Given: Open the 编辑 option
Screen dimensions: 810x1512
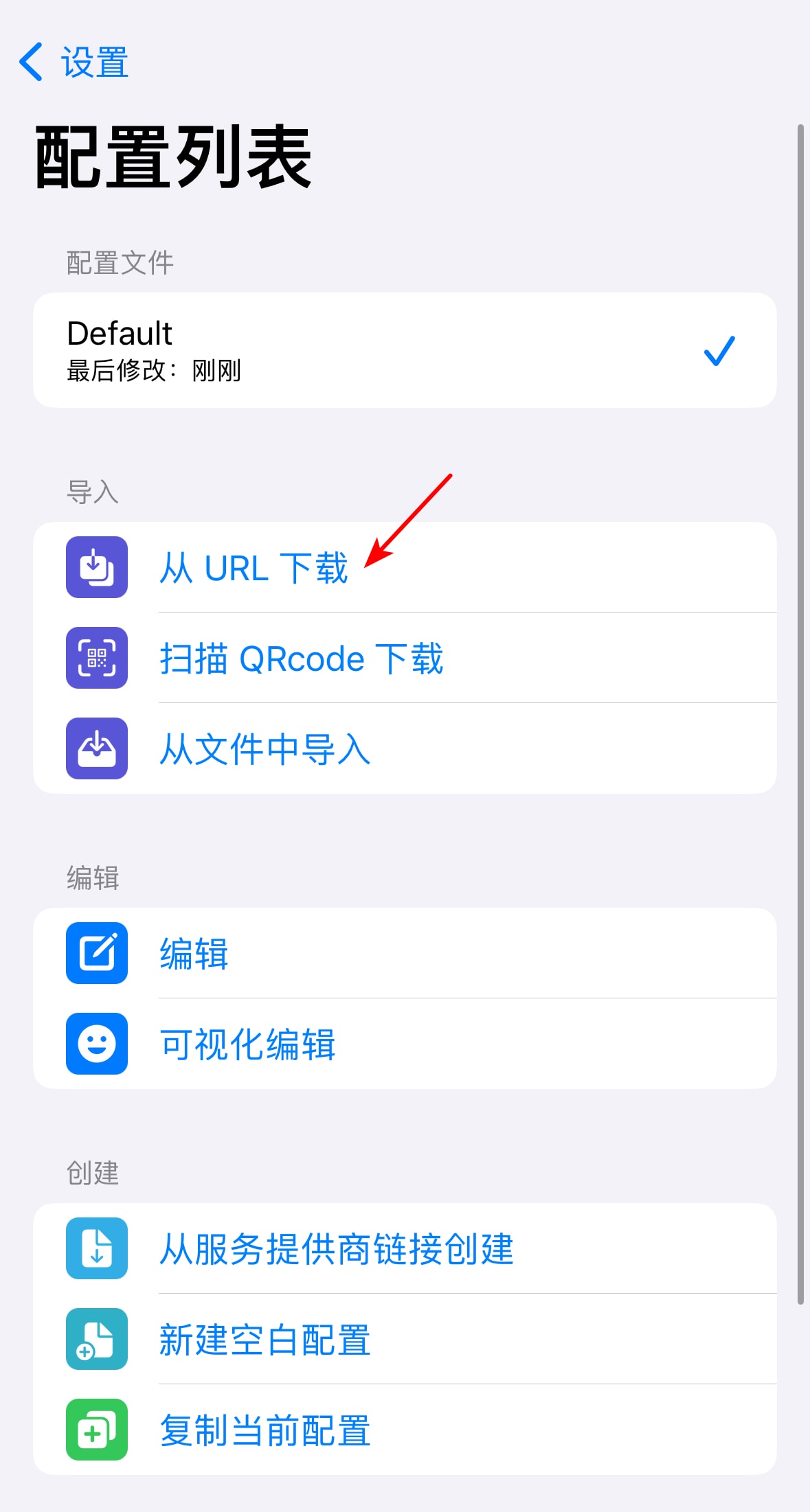Looking at the screenshot, I should point(194,954).
